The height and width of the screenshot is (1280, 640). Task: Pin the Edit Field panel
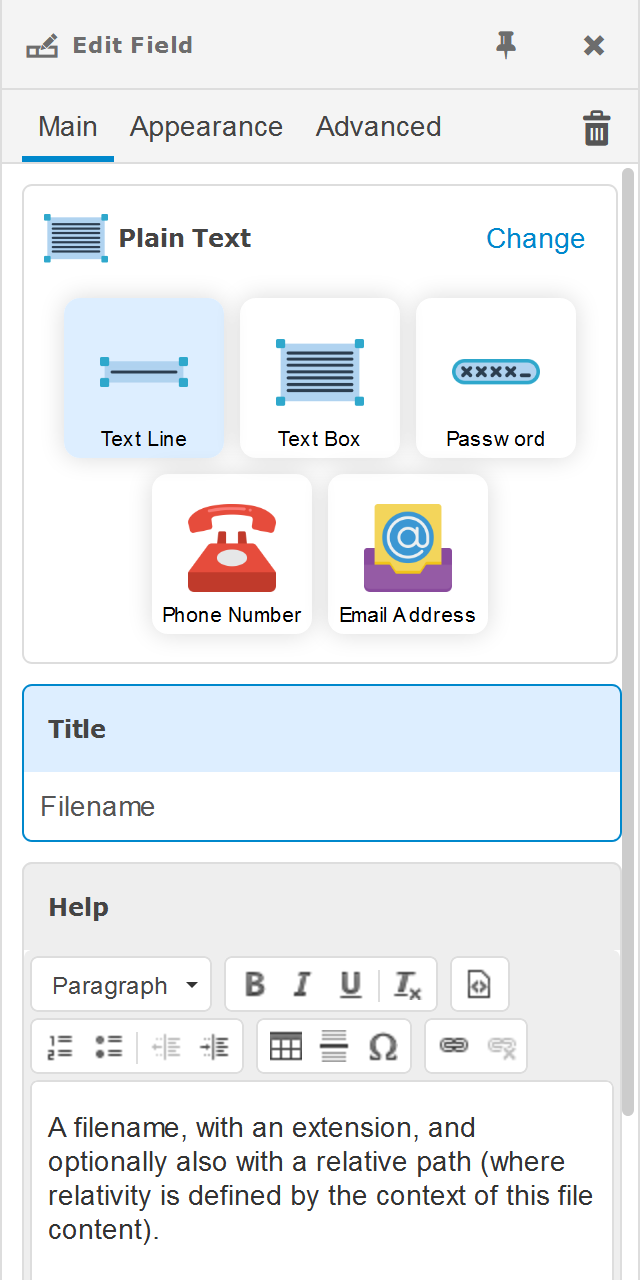507,45
